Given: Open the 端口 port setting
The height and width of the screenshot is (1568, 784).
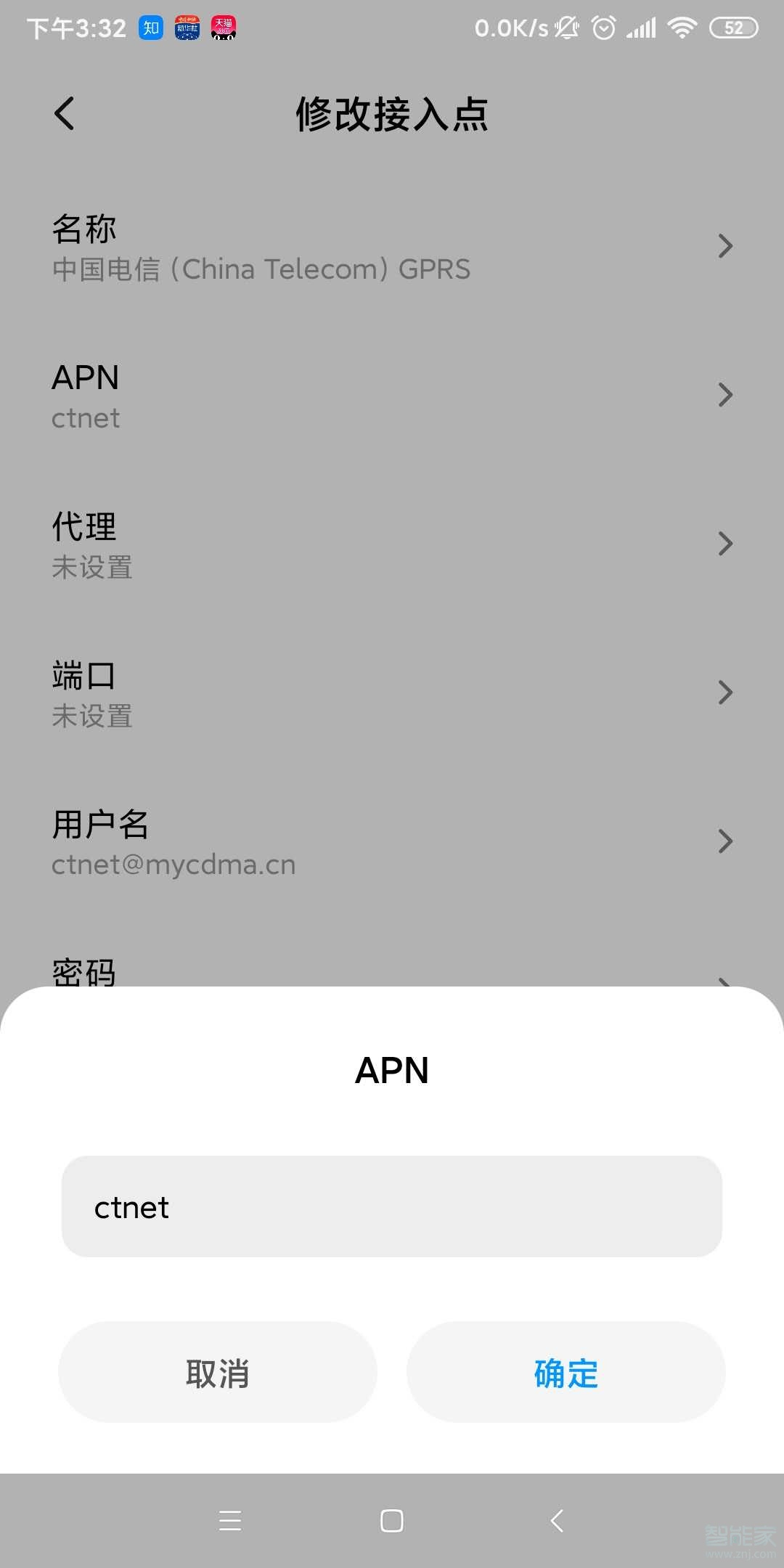Looking at the screenshot, I should click(392, 694).
